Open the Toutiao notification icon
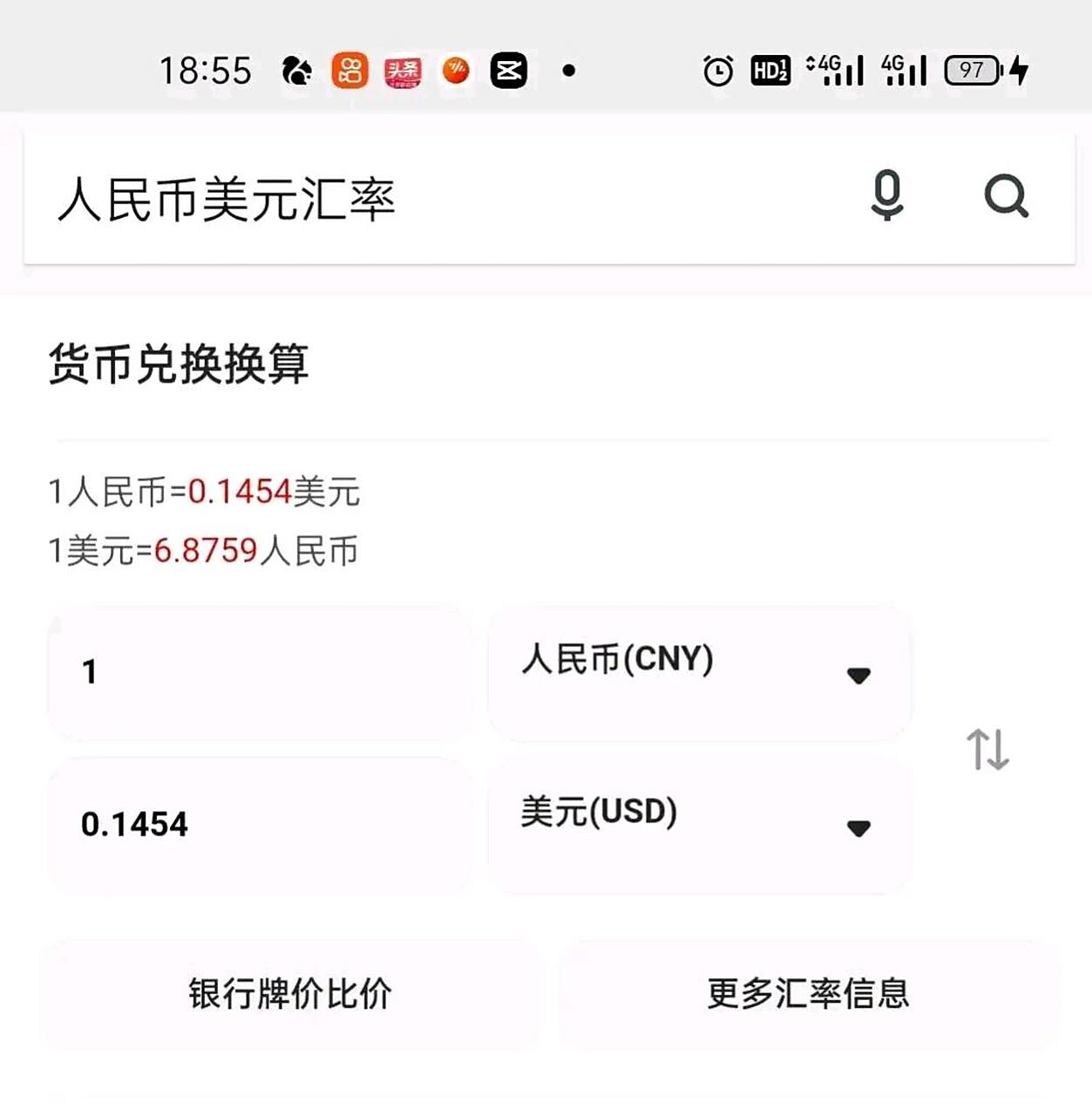This screenshot has width=1092, height=1116. 404,71
